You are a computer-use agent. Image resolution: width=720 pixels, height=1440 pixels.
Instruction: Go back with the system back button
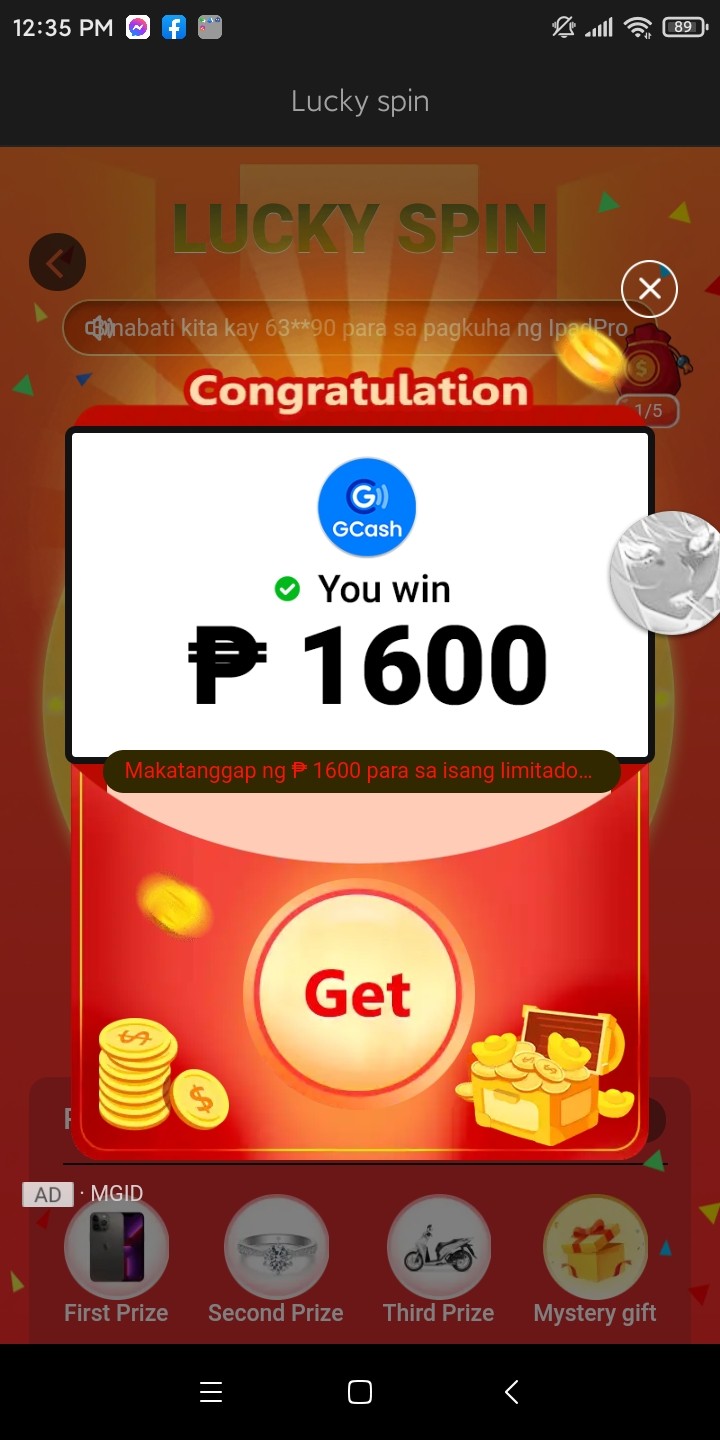(x=511, y=1392)
